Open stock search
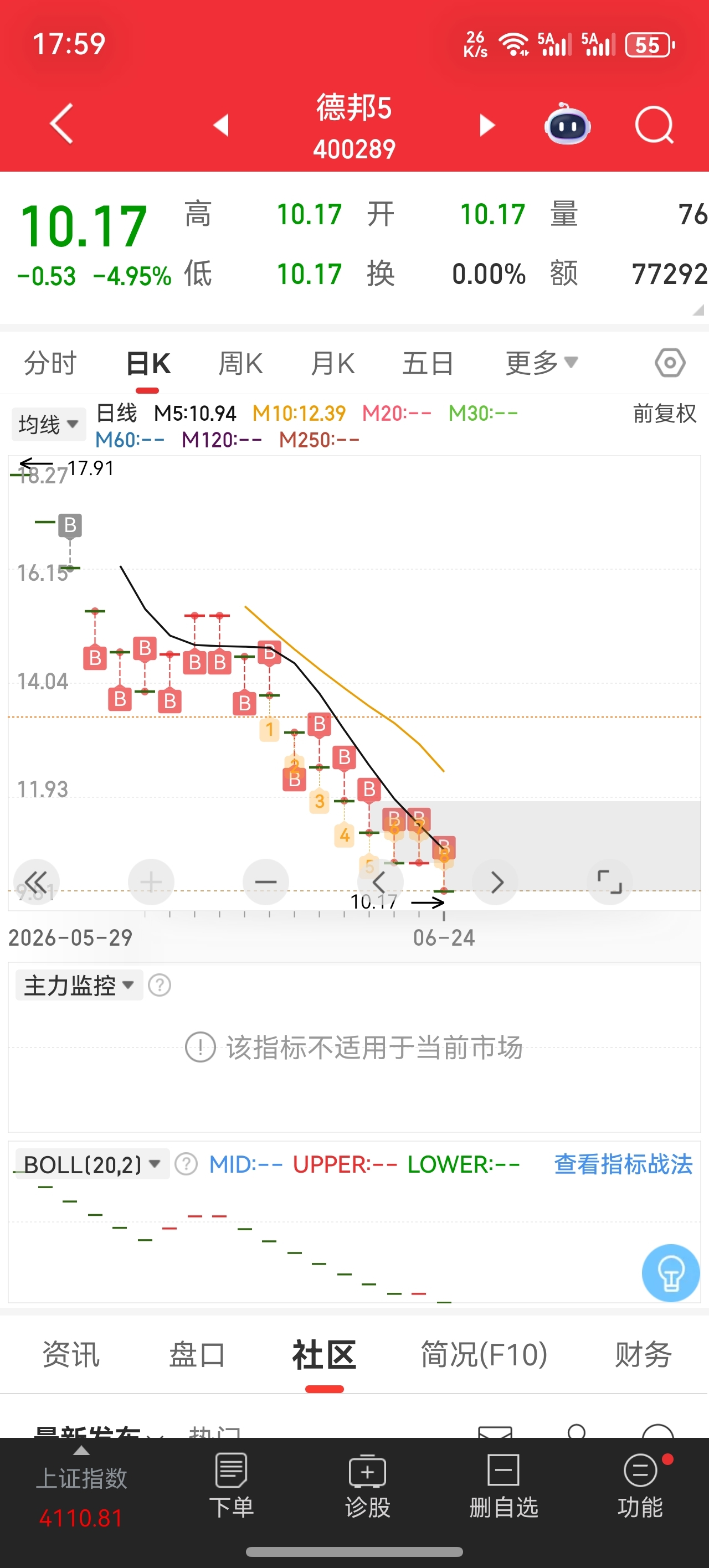Viewport: 709px width, 1568px height. (654, 125)
